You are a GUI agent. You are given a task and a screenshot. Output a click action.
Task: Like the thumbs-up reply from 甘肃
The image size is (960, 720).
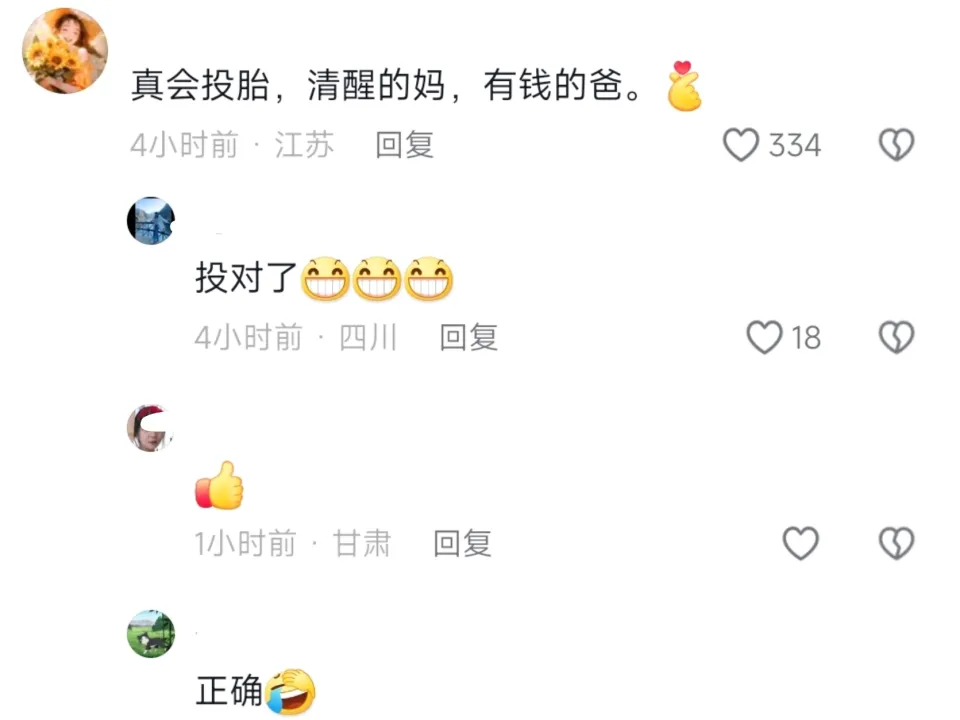point(800,544)
